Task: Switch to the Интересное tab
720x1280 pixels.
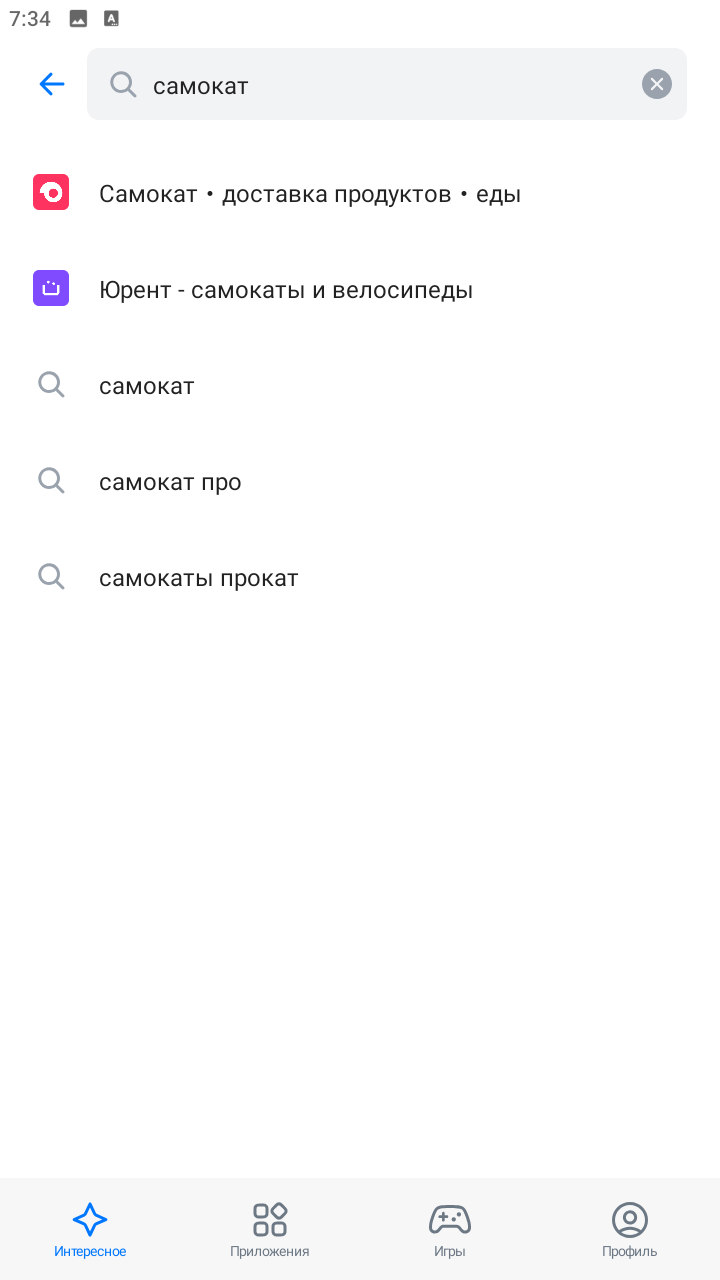Action: point(90,1230)
